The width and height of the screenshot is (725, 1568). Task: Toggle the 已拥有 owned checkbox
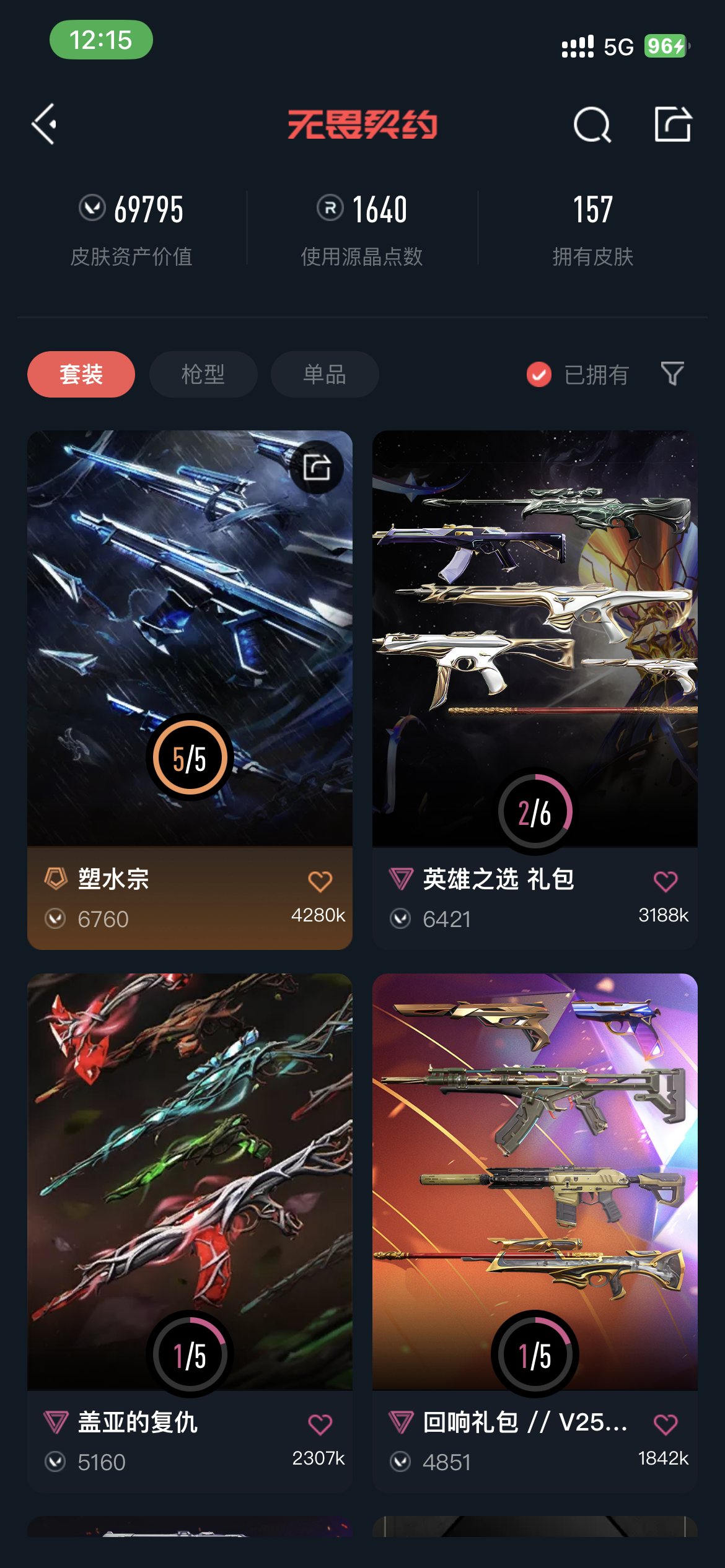(539, 375)
